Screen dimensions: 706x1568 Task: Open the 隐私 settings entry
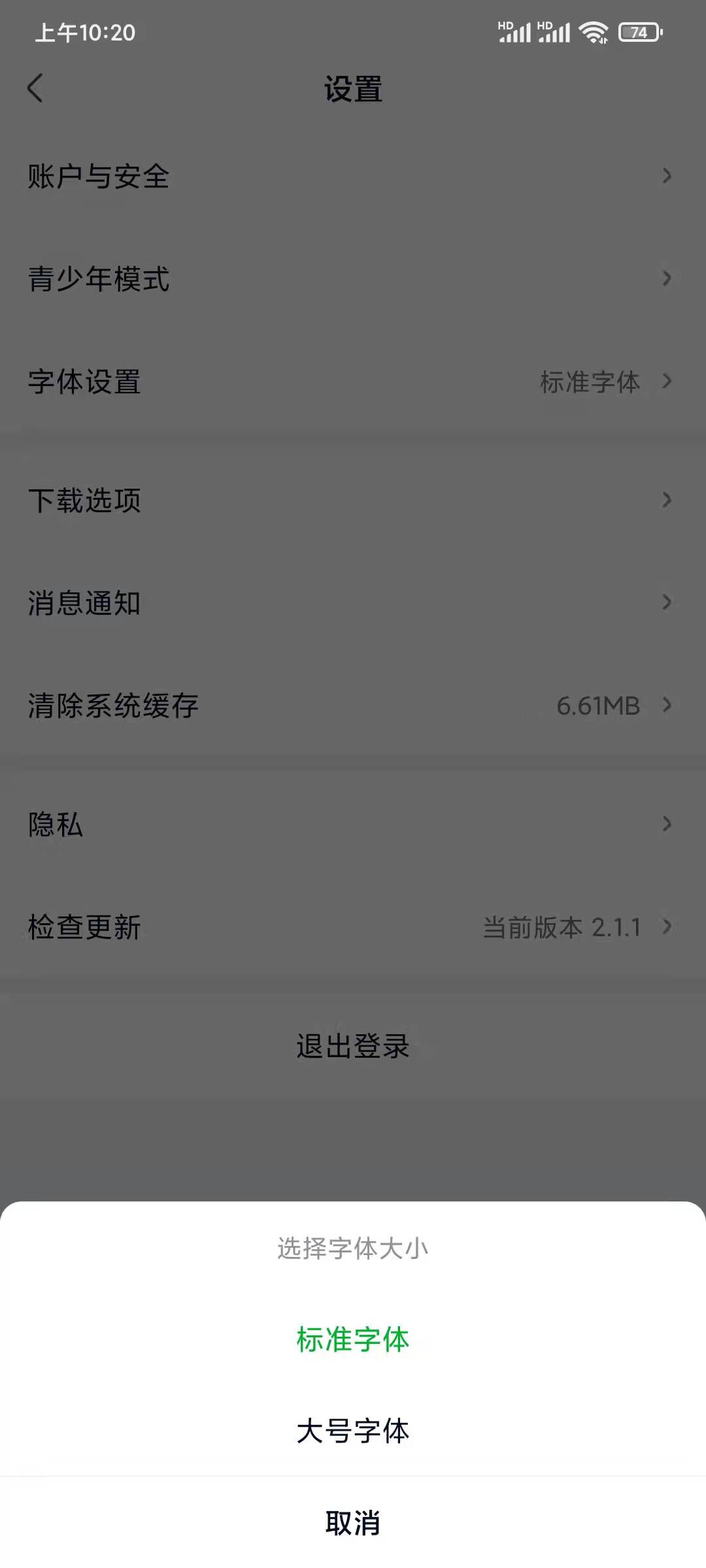pos(353,825)
